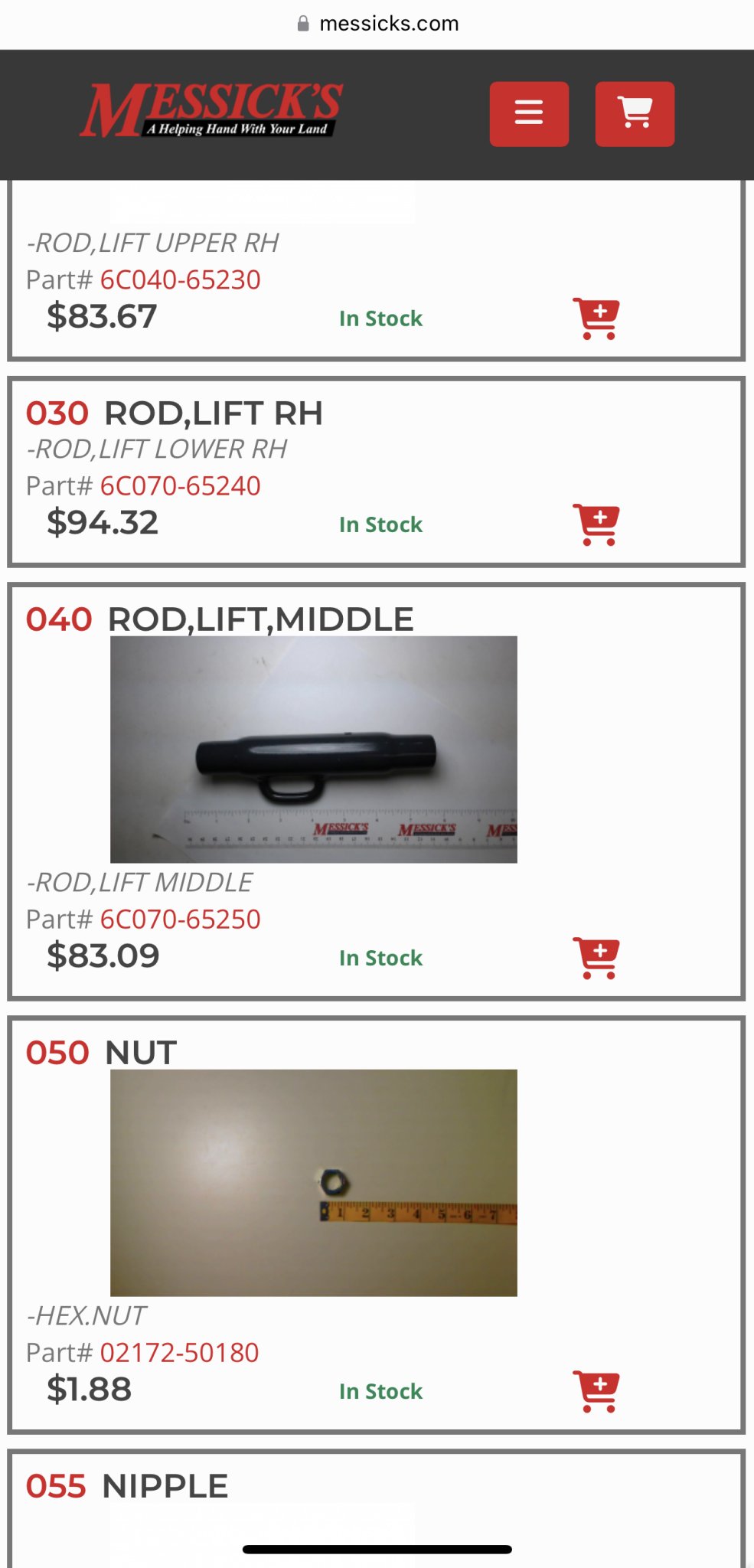Open the shopping cart
This screenshot has width=754, height=1568.
635,113
